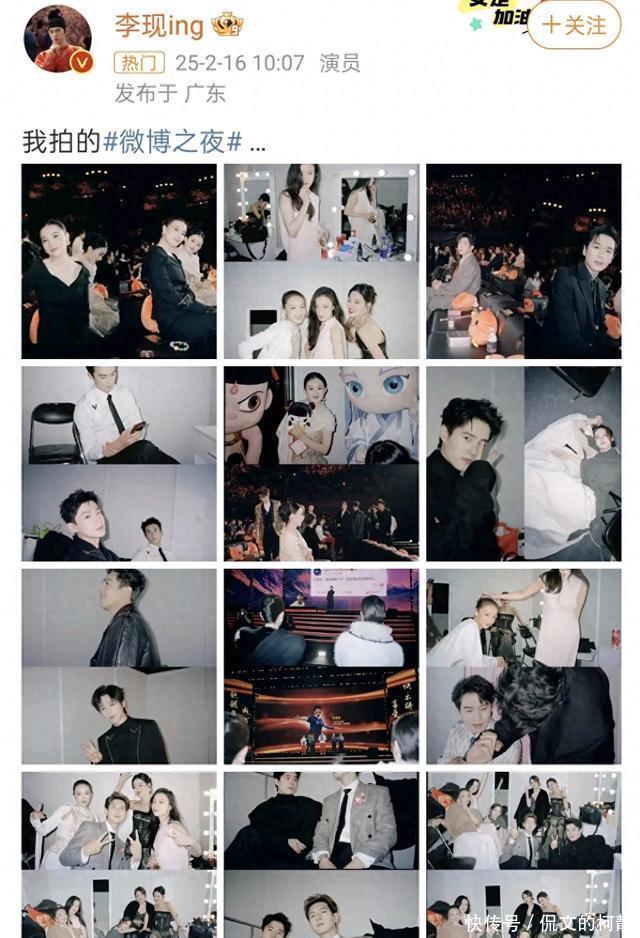View photo of man in black leather jacket
This screenshot has height=938, width=640.
tap(119, 617)
